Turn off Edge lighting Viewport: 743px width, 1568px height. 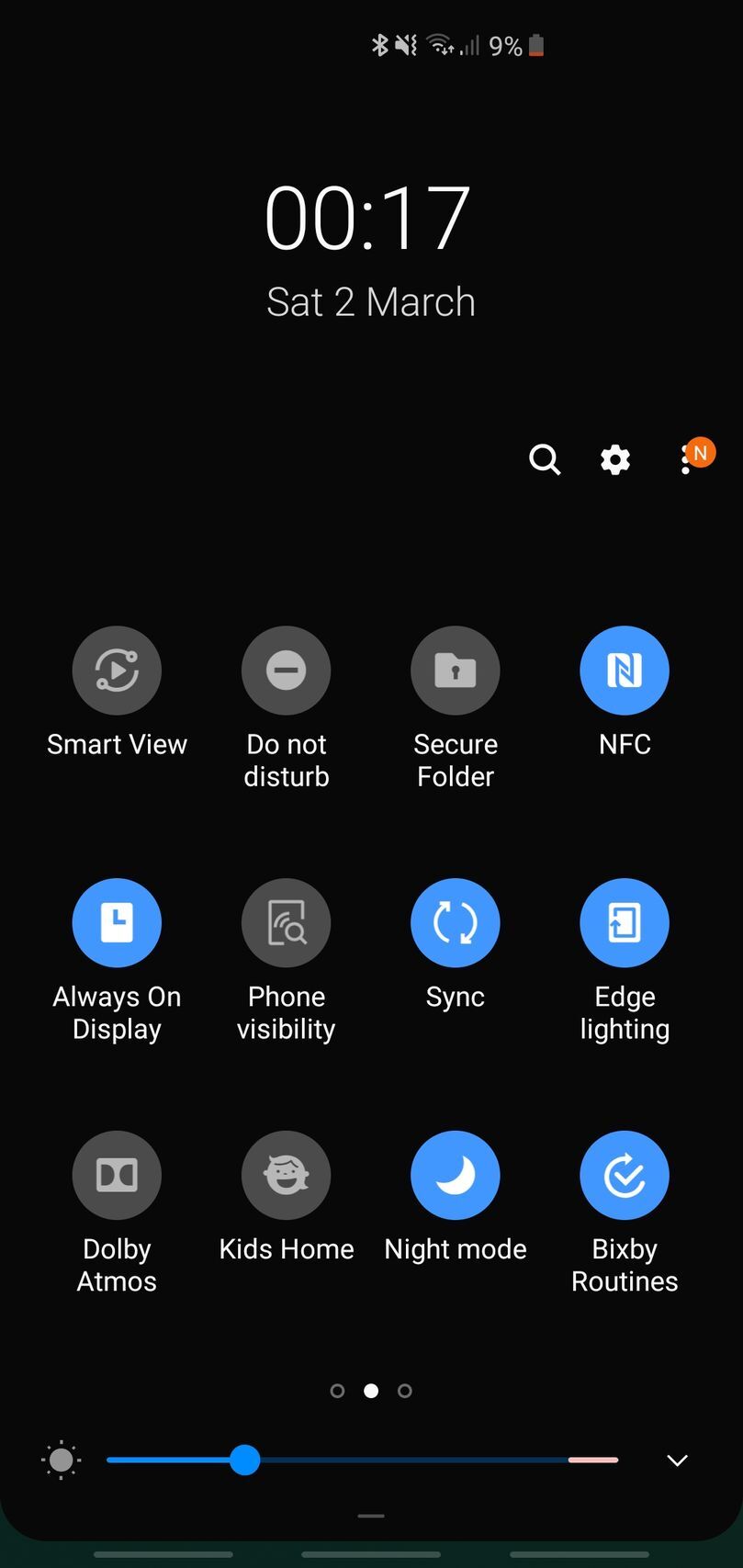point(625,922)
